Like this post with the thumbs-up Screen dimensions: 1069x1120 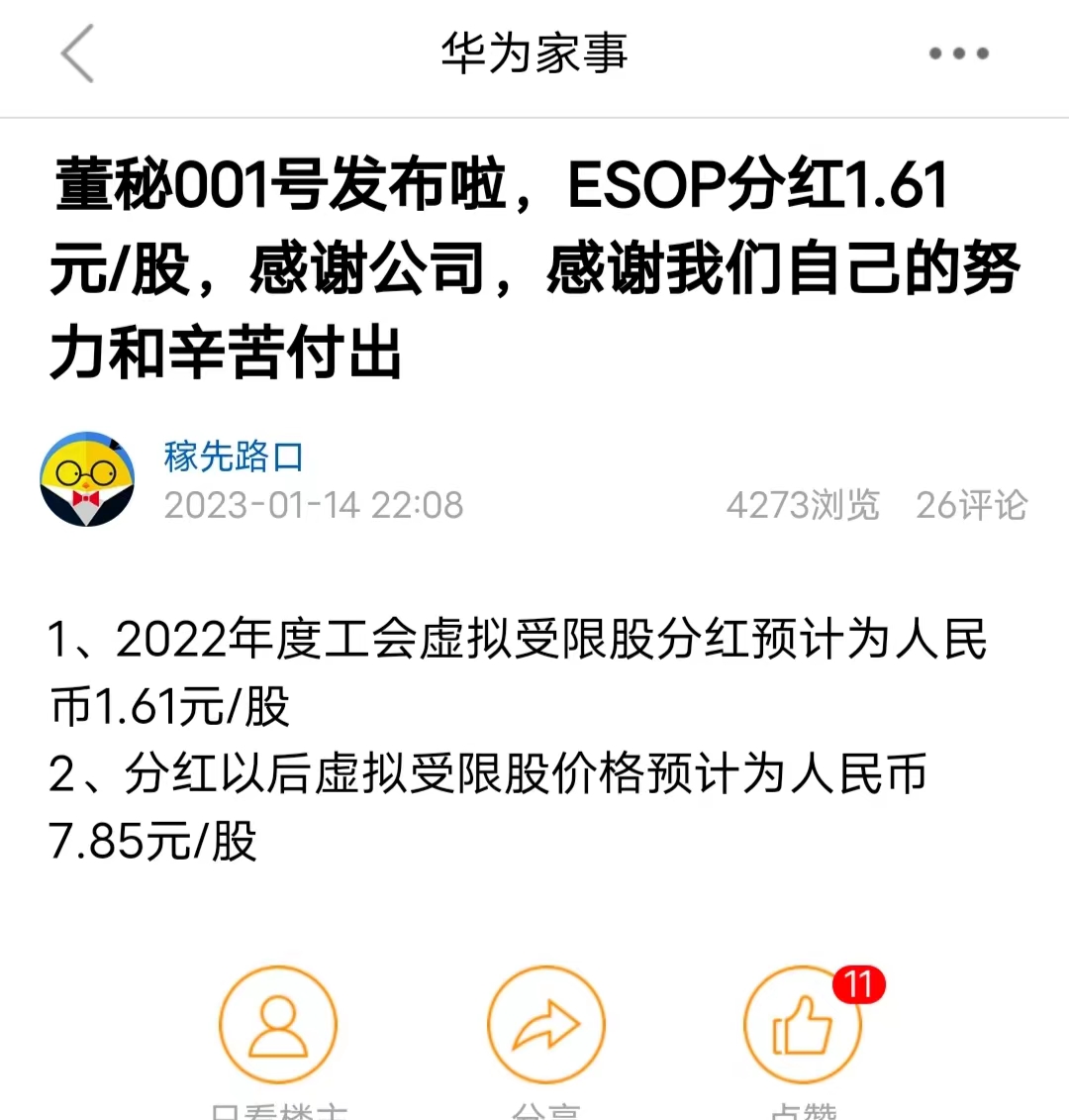click(x=803, y=1026)
